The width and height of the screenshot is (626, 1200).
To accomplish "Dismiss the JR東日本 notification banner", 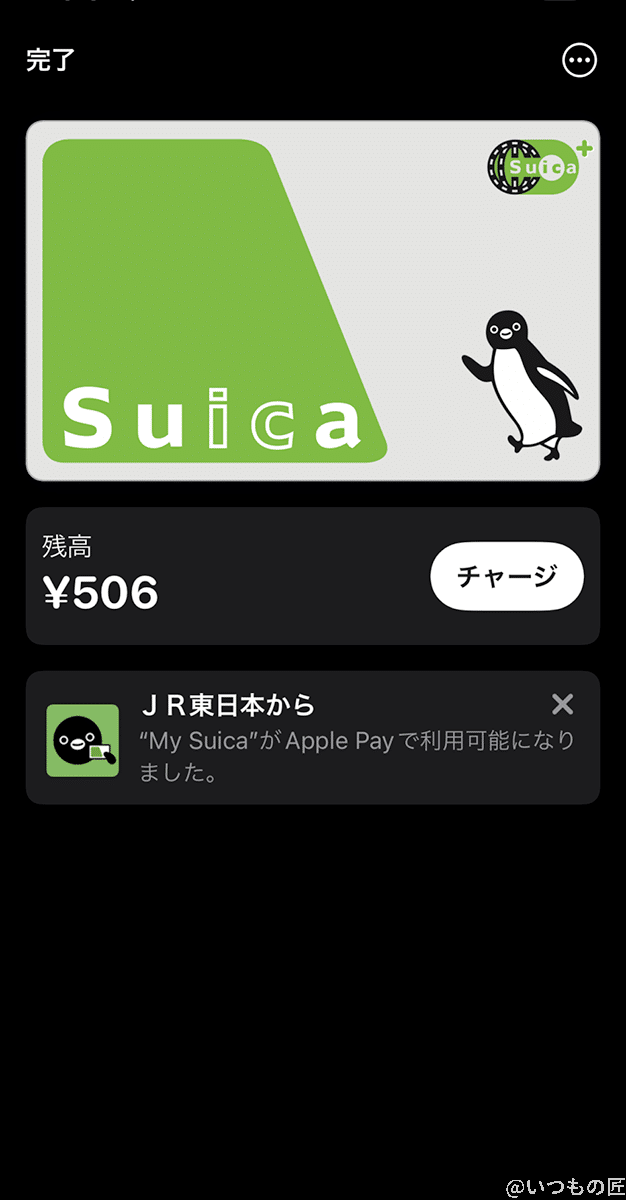I will pyautogui.click(x=563, y=705).
